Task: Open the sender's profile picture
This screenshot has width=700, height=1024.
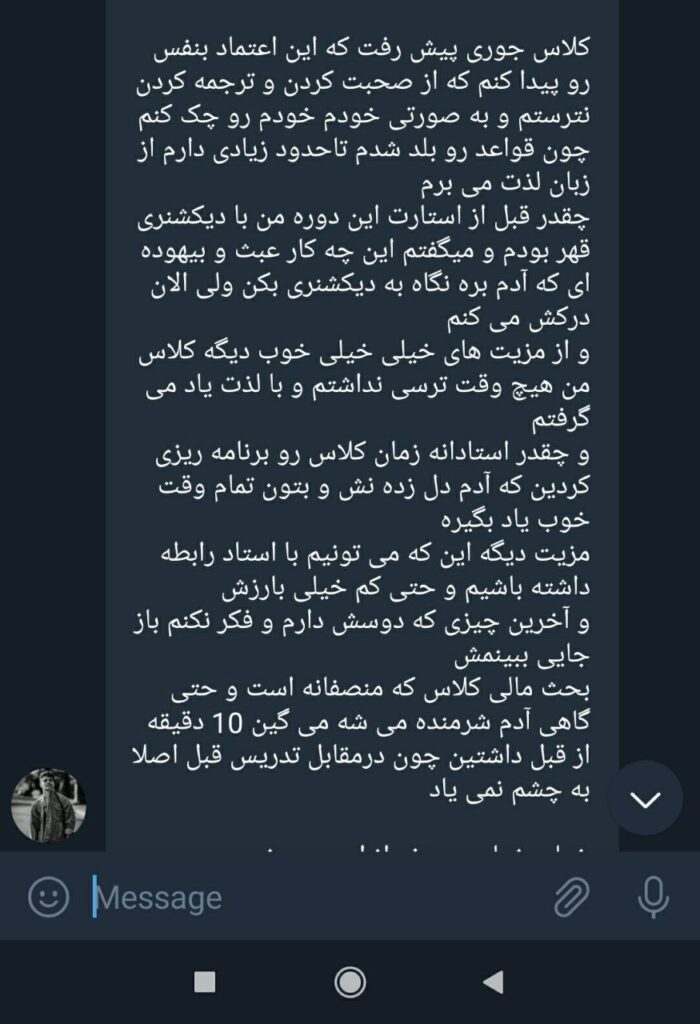Action: point(48,806)
